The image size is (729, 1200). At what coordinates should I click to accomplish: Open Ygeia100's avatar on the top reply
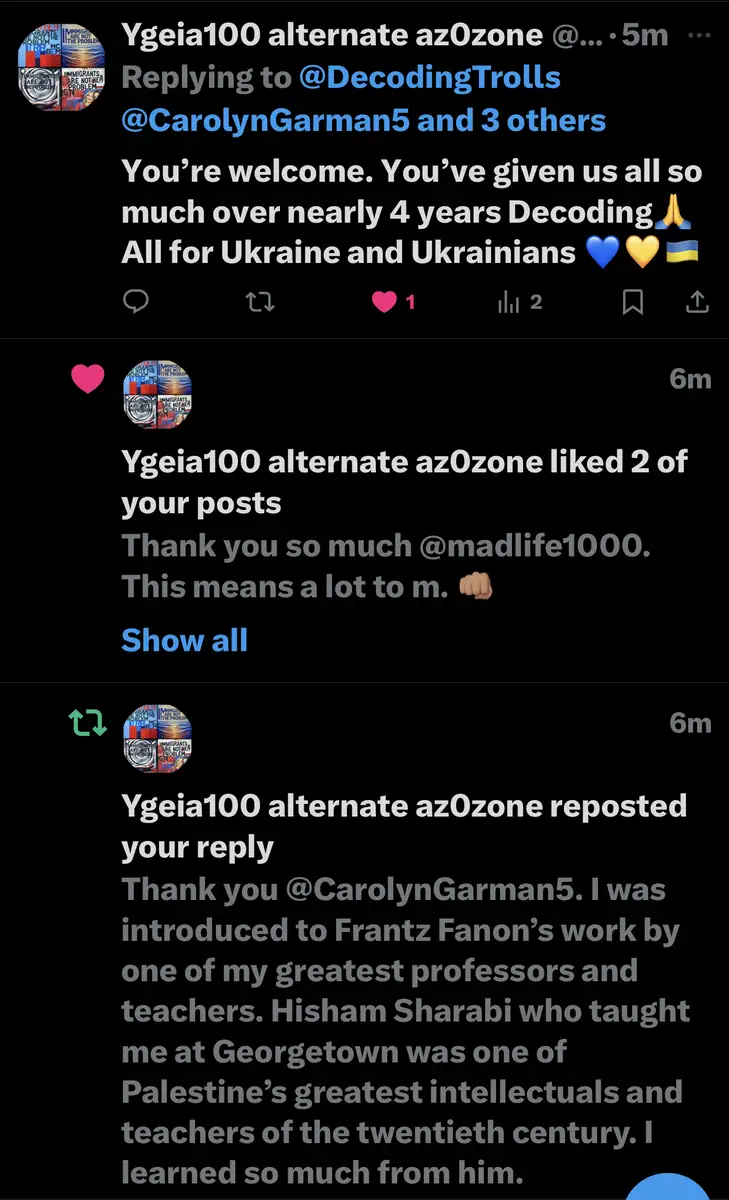click(62, 67)
